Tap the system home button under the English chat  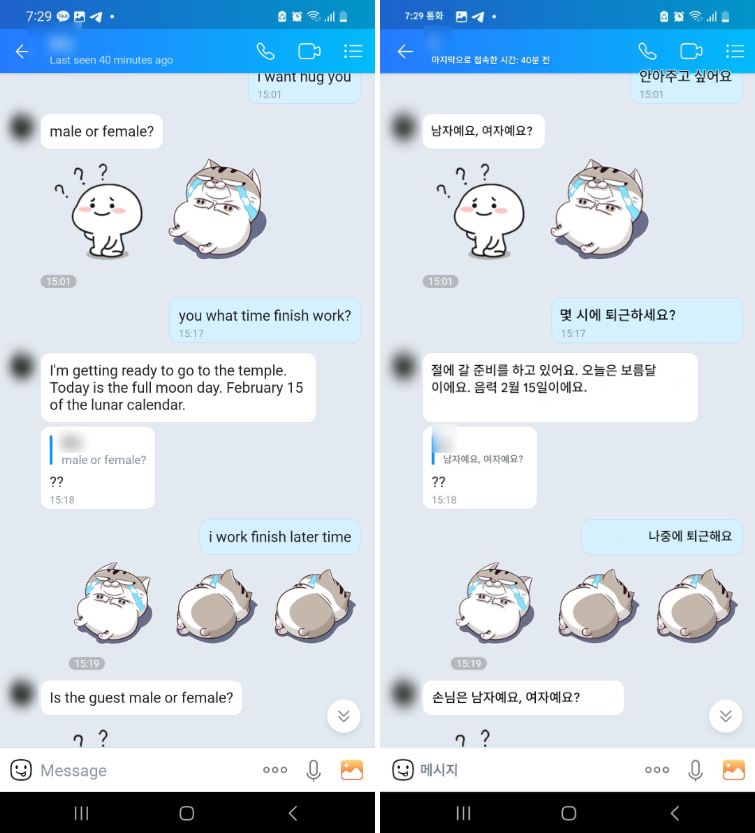pyautogui.click(x=186, y=813)
